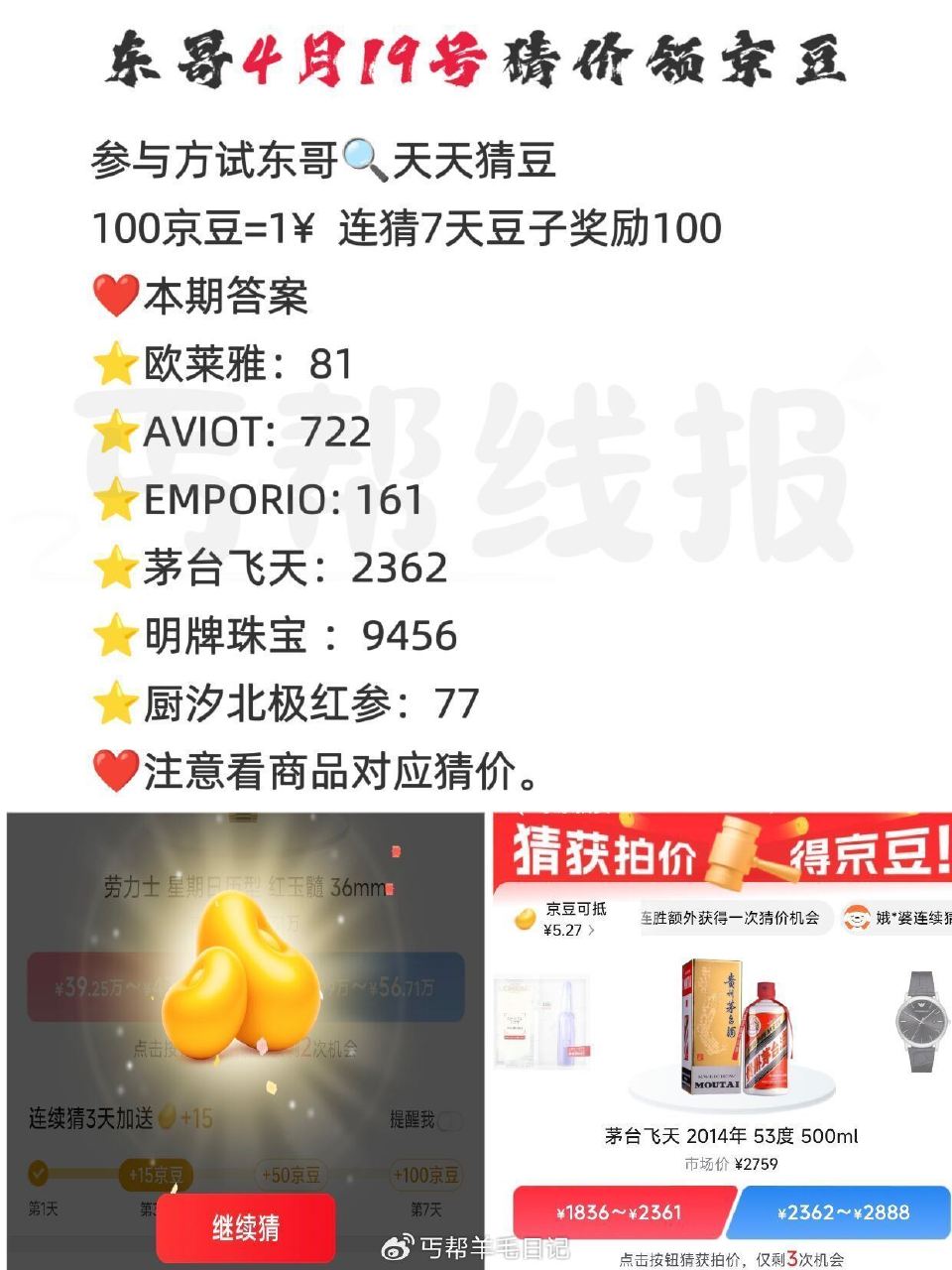Click the red heart icon before 本期答案
Viewport: 952px width, 1270px height.
(x=114, y=296)
